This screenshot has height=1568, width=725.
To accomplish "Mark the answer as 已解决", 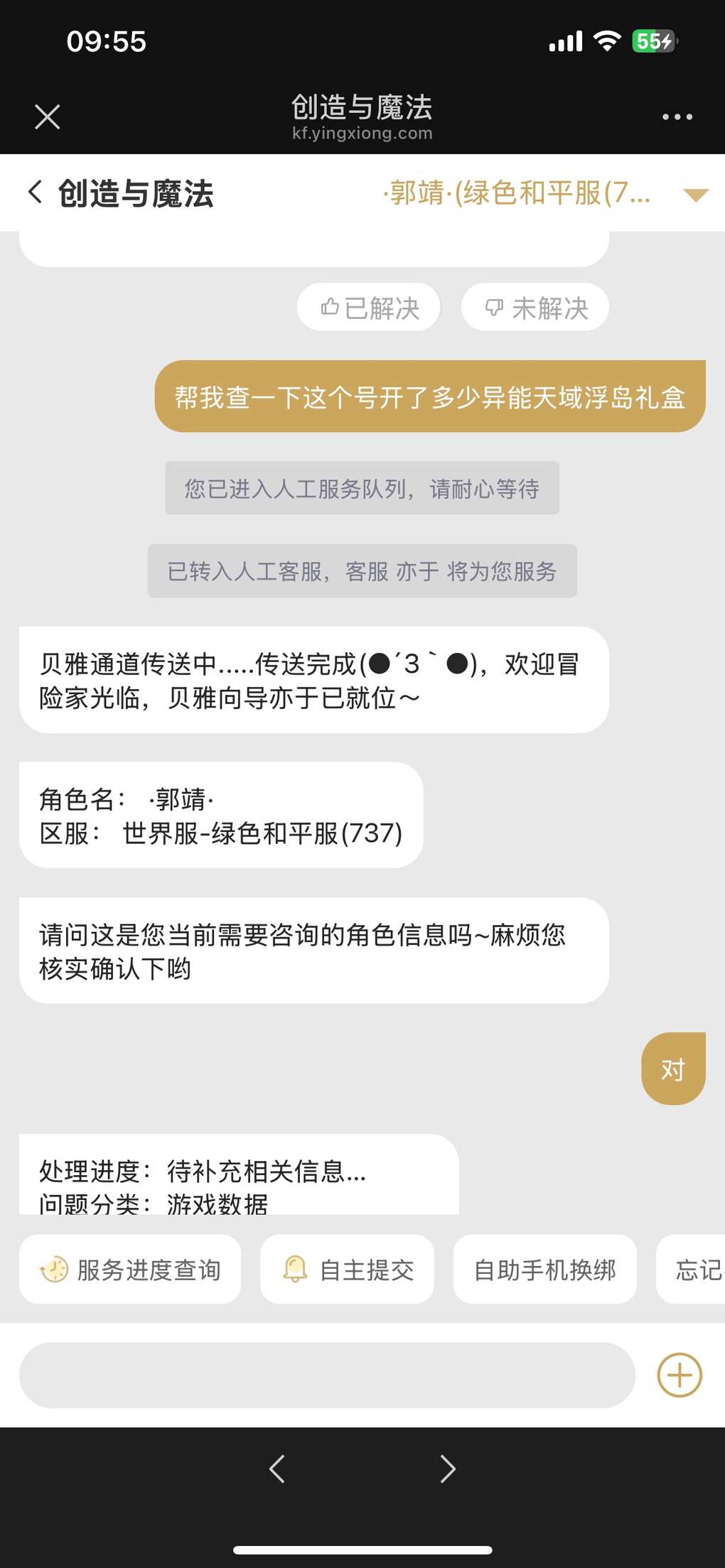I will coord(369,308).
